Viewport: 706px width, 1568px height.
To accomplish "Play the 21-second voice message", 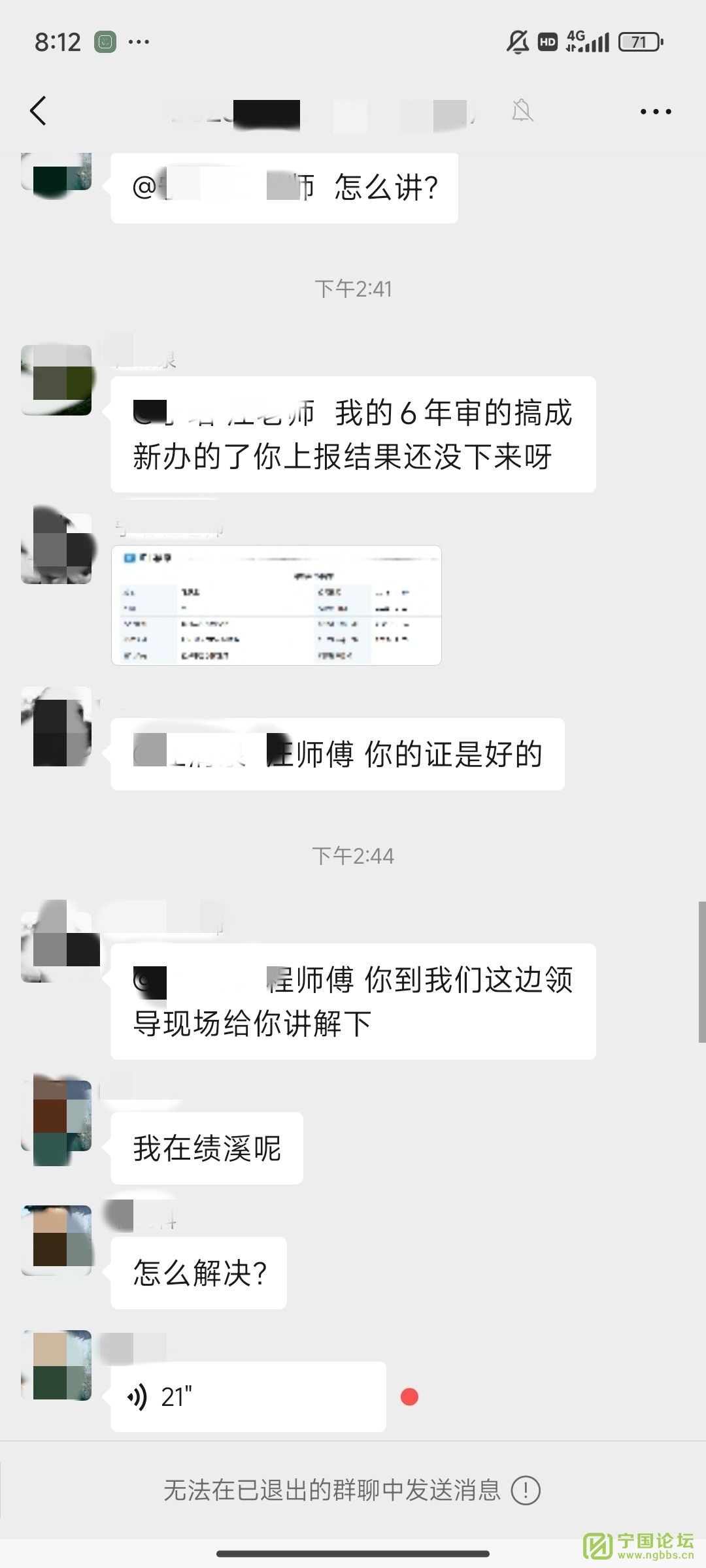I will (248, 1397).
